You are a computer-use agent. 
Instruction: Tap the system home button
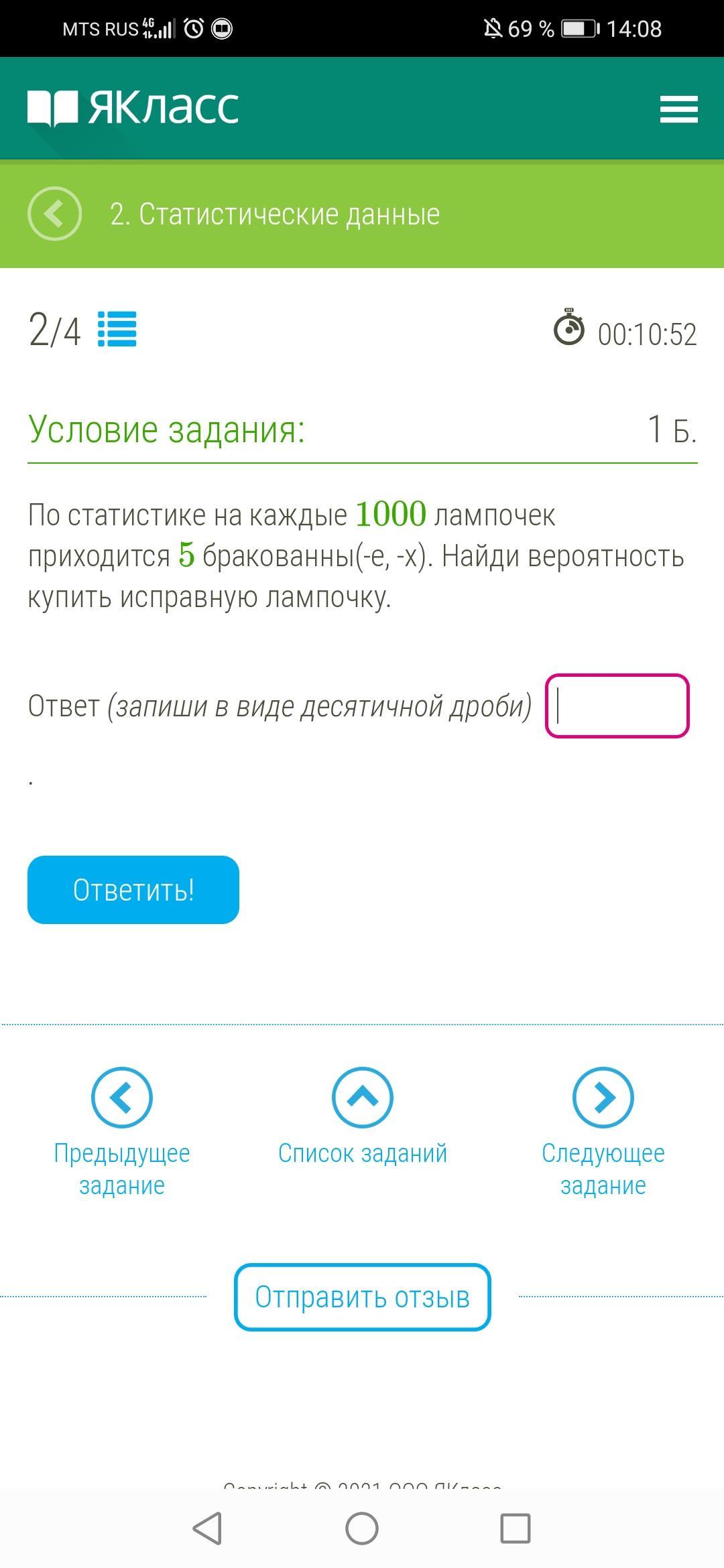coord(362,1529)
